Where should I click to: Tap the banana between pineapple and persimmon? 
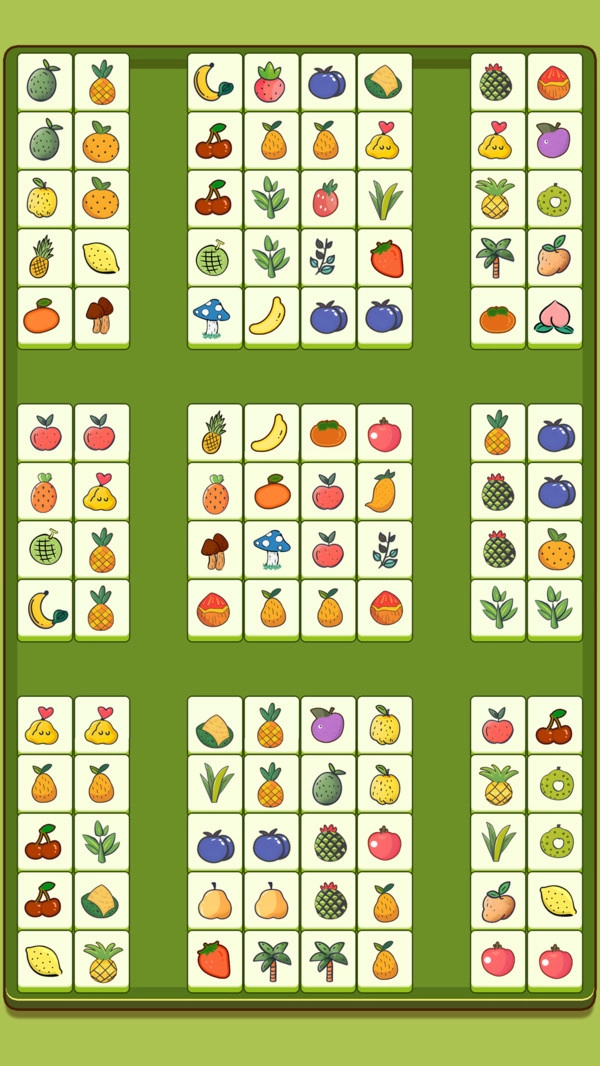click(271, 434)
